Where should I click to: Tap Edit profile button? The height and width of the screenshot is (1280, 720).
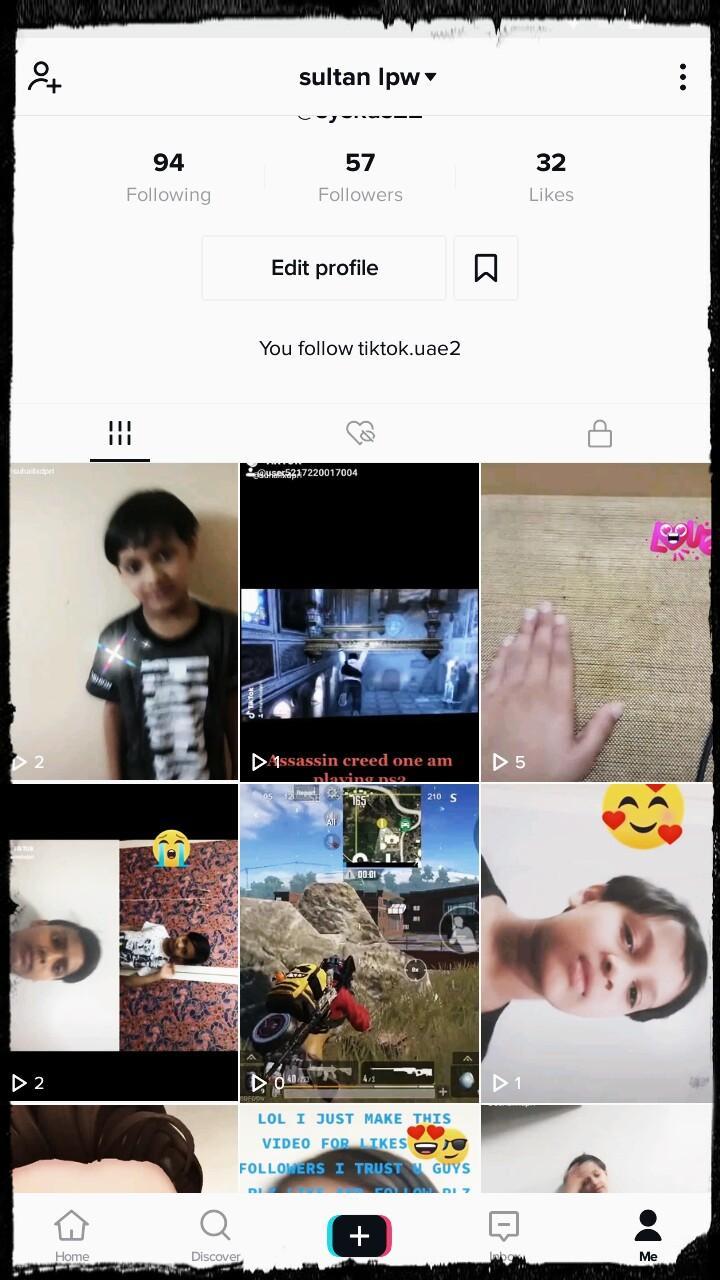tap(324, 268)
